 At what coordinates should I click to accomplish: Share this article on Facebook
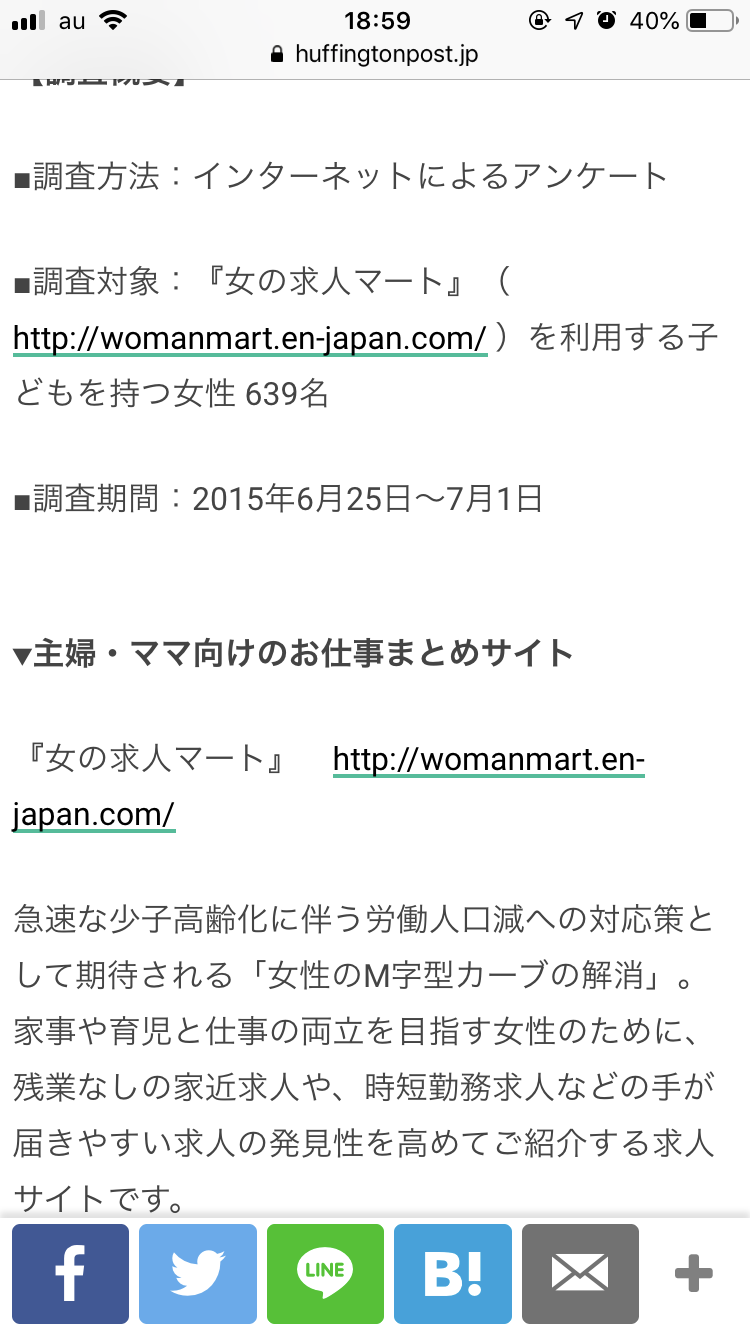[x=70, y=1274]
